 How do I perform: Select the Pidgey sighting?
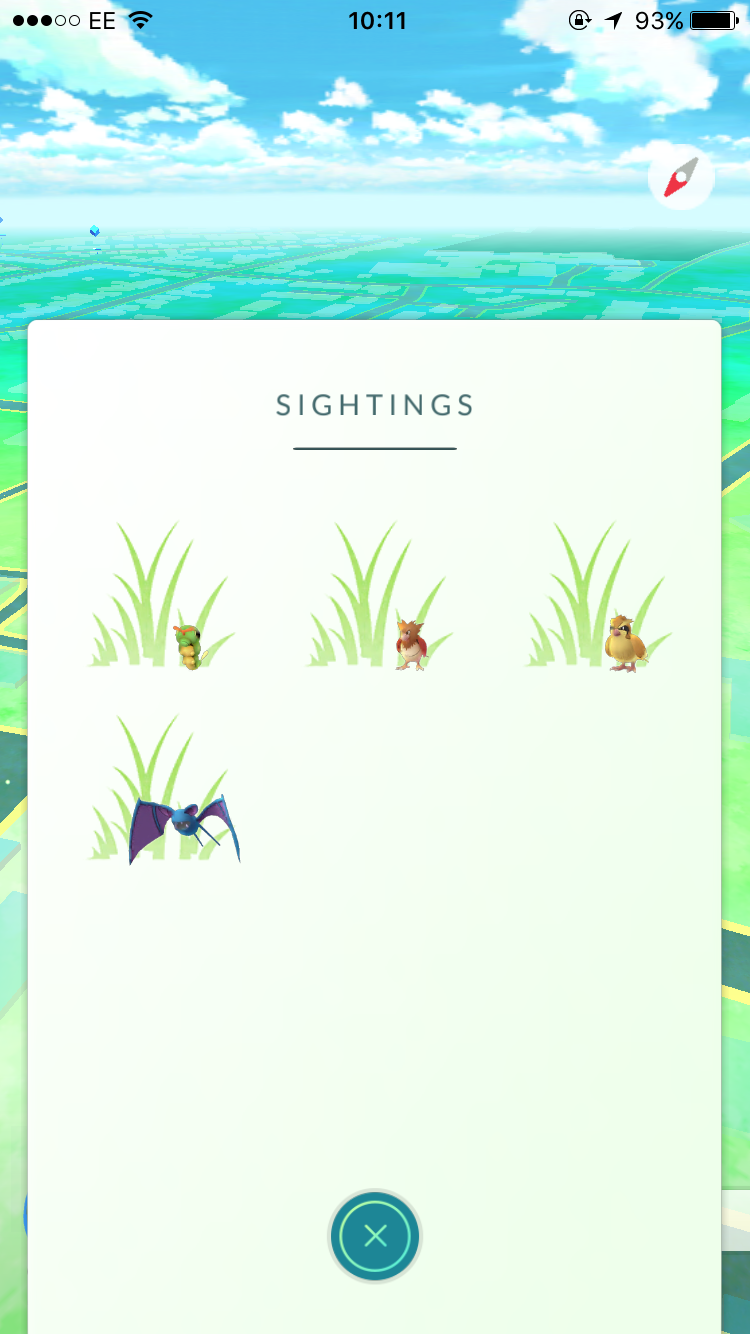(x=598, y=597)
